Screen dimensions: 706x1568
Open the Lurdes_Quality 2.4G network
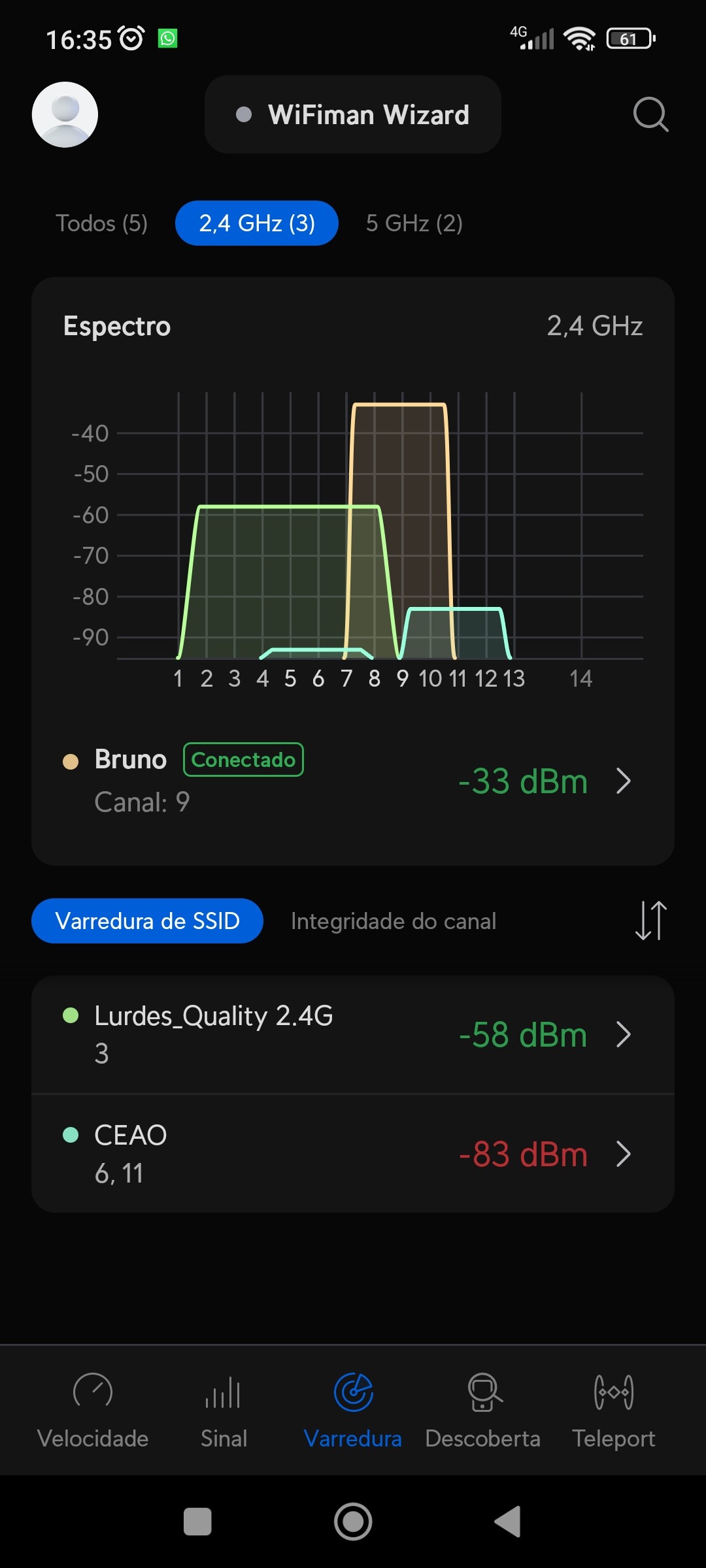tap(353, 1034)
